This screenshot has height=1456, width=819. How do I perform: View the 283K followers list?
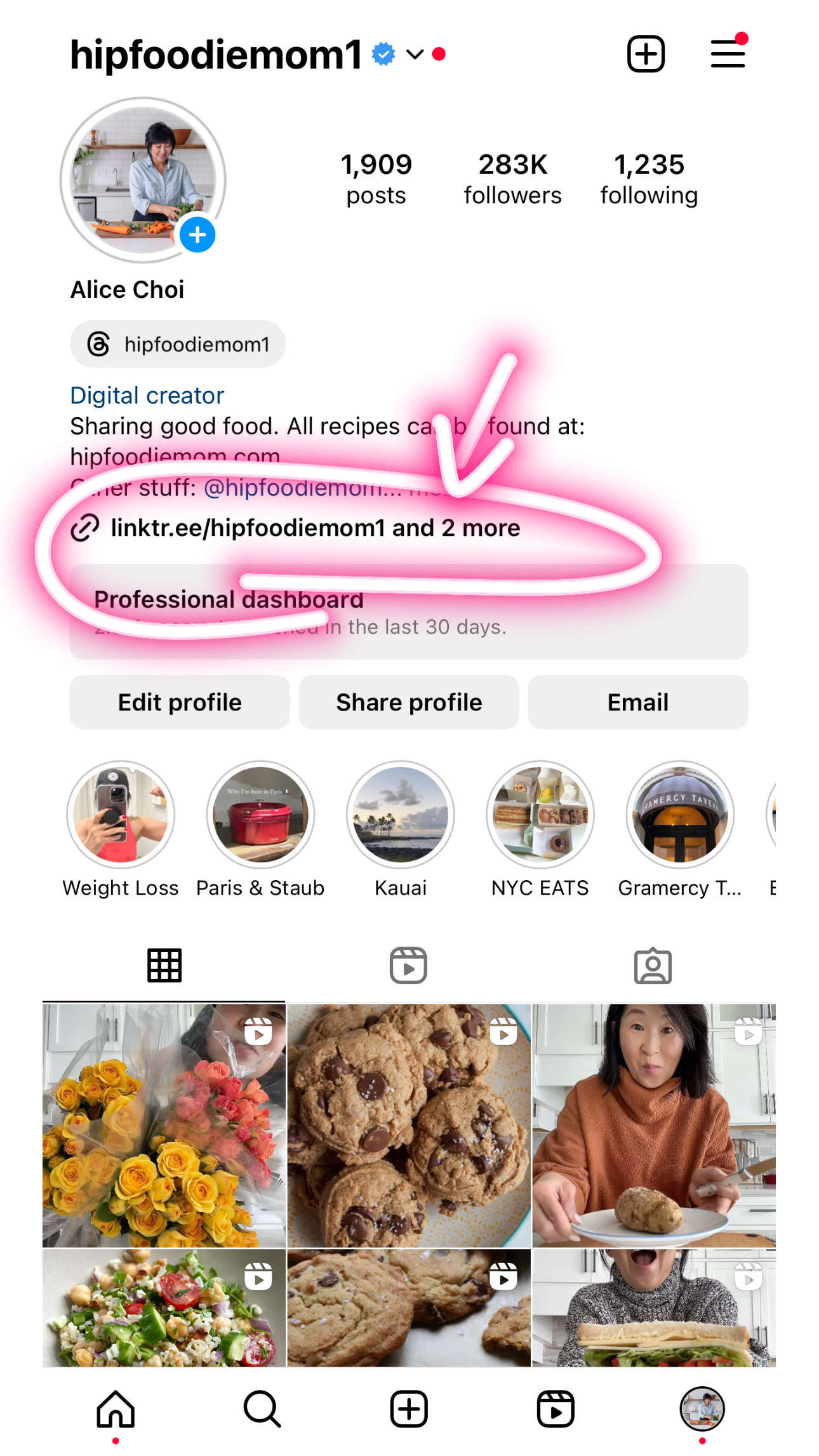[512, 178]
